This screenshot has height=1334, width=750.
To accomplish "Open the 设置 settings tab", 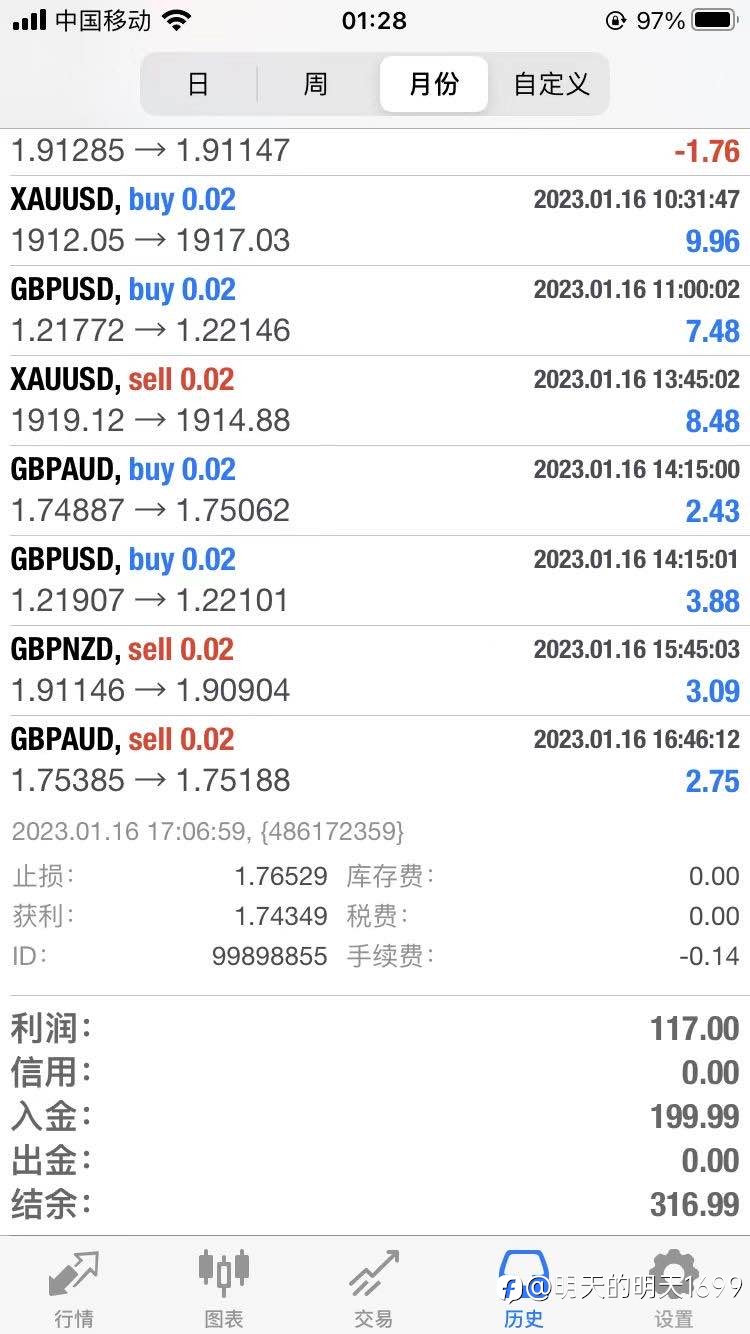I will click(x=674, y=1287).
